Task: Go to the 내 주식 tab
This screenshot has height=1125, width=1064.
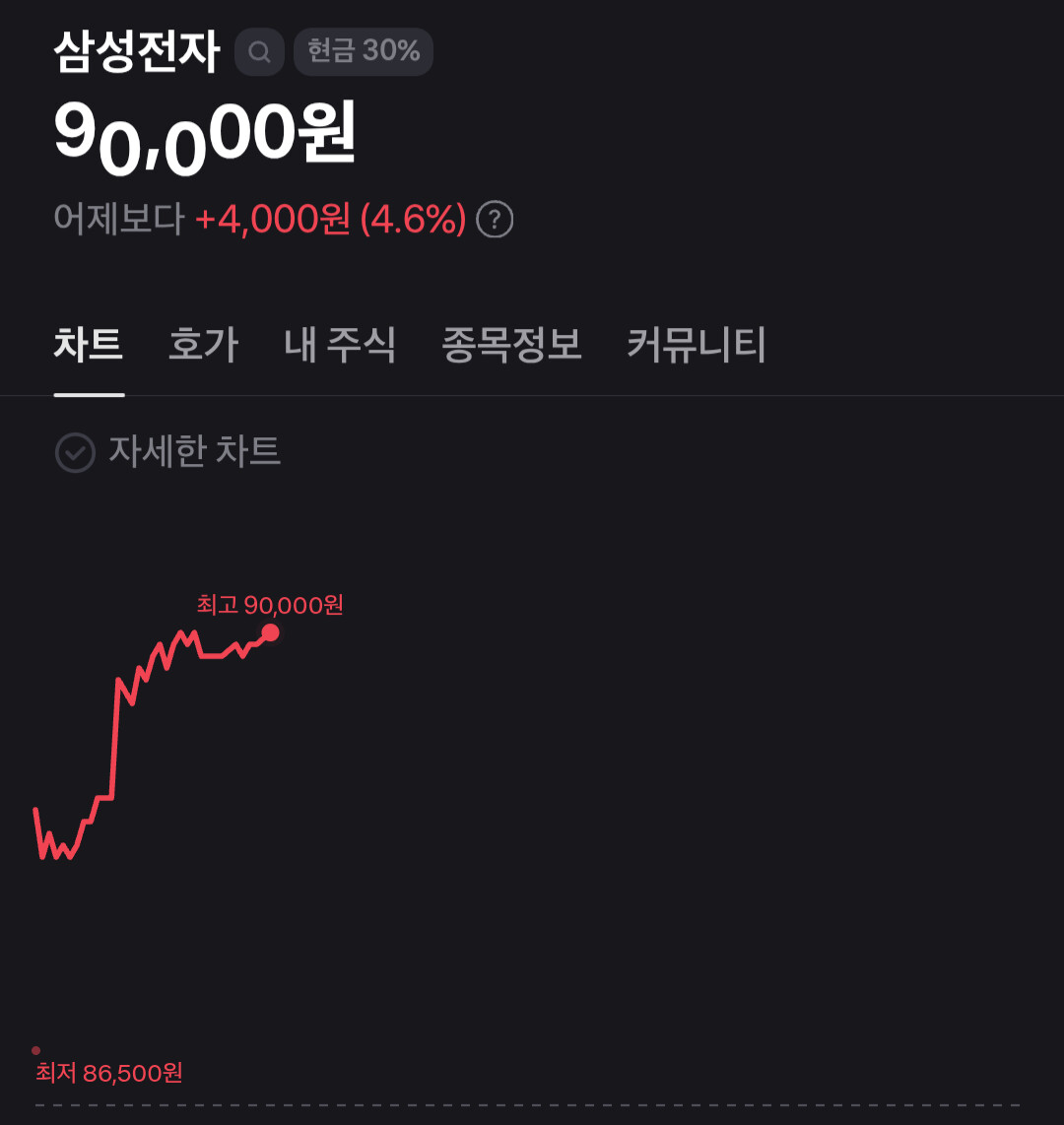Action: 340,345
